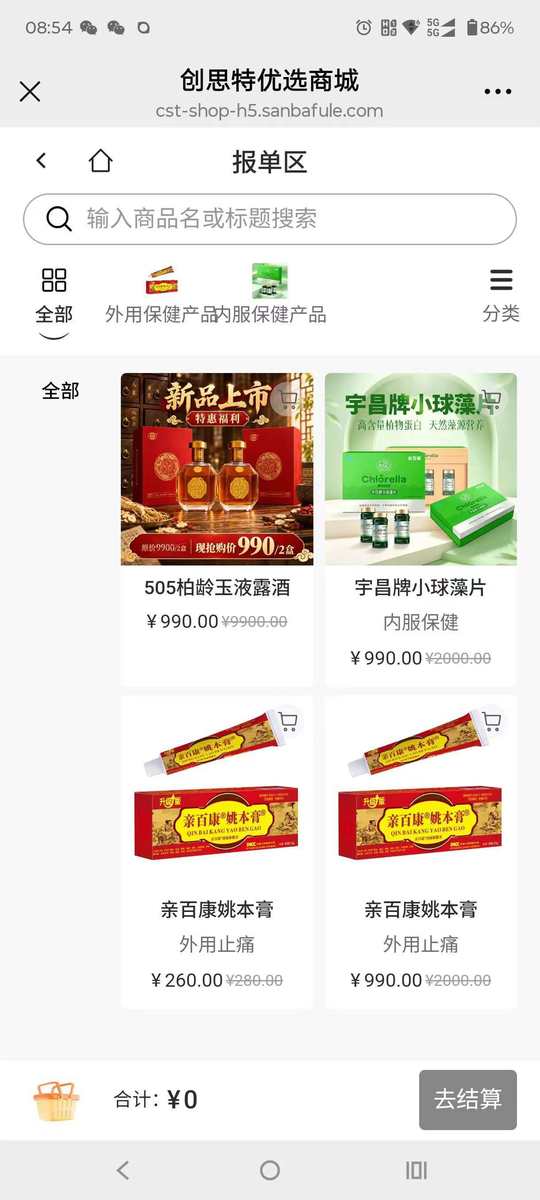Return to shop home via house icon

tap(100, 161)
